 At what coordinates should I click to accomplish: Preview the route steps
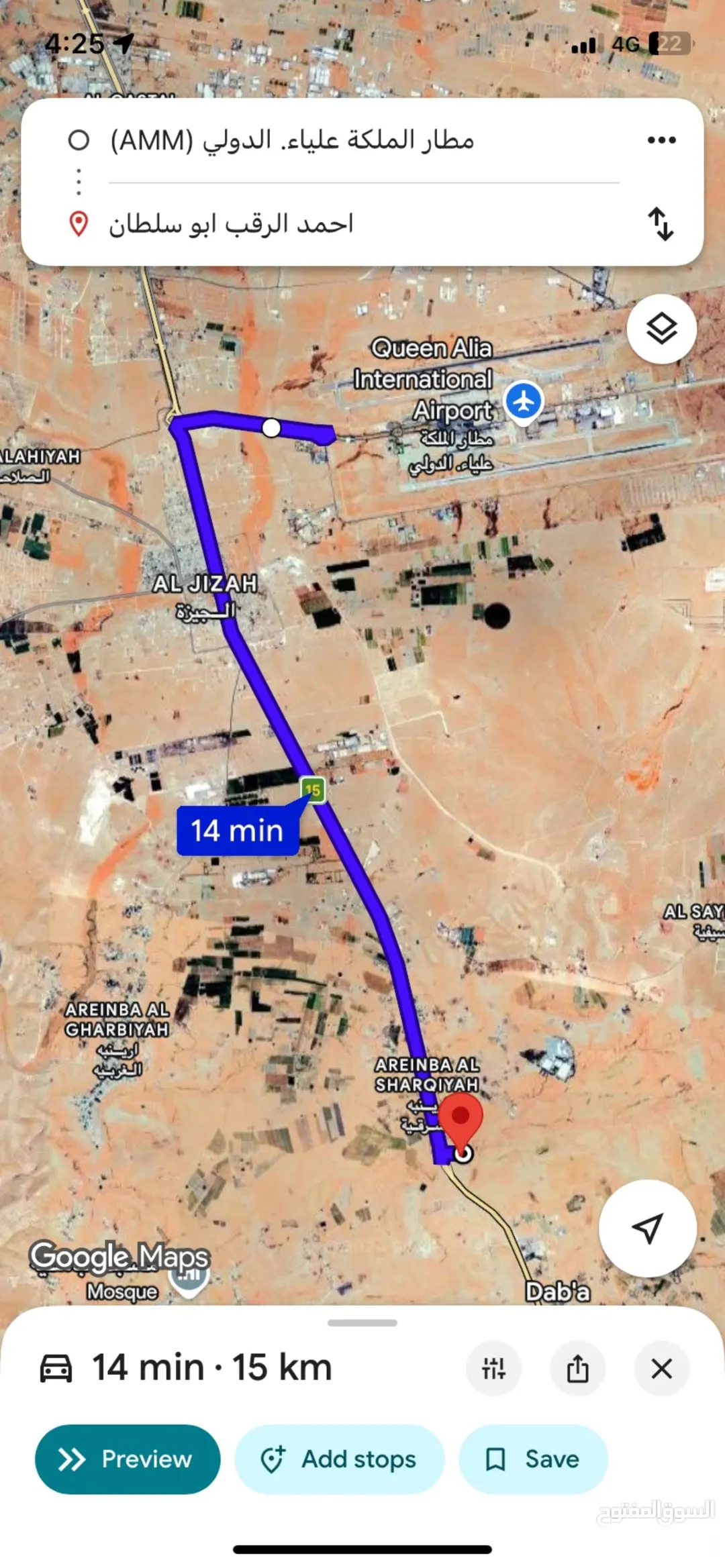(x=128, y=1459)
